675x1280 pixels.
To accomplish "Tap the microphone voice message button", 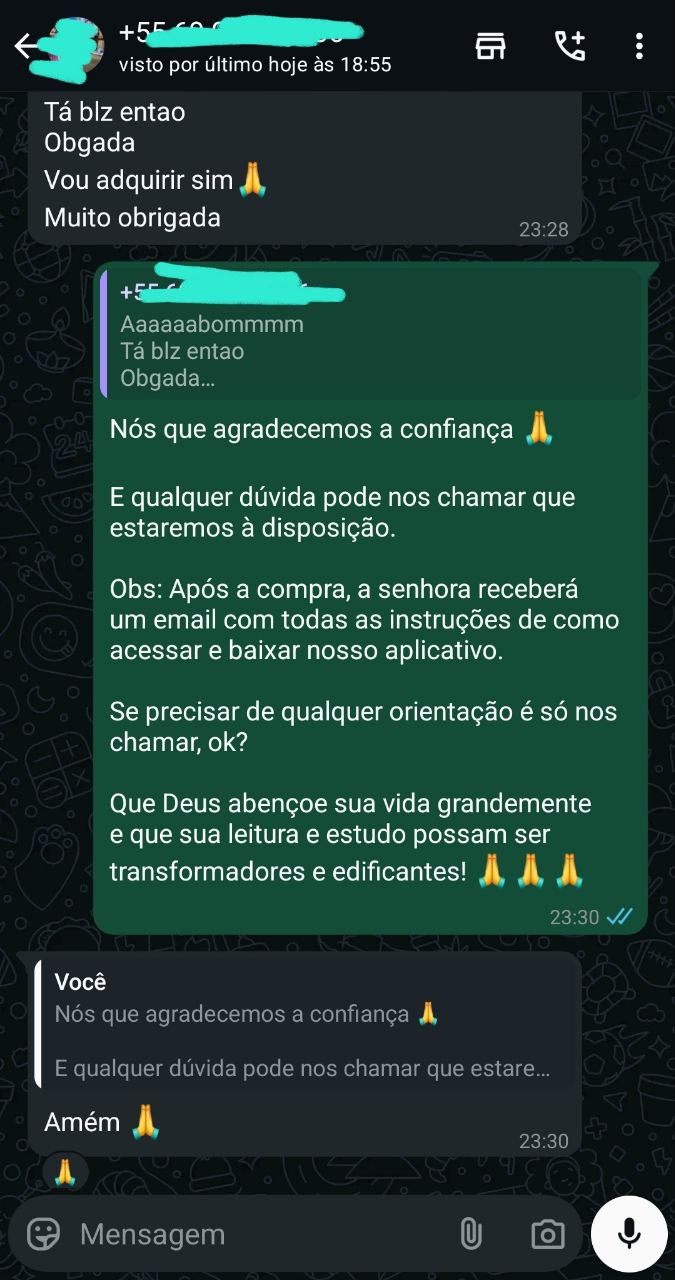I will (x=629, y=1234).
